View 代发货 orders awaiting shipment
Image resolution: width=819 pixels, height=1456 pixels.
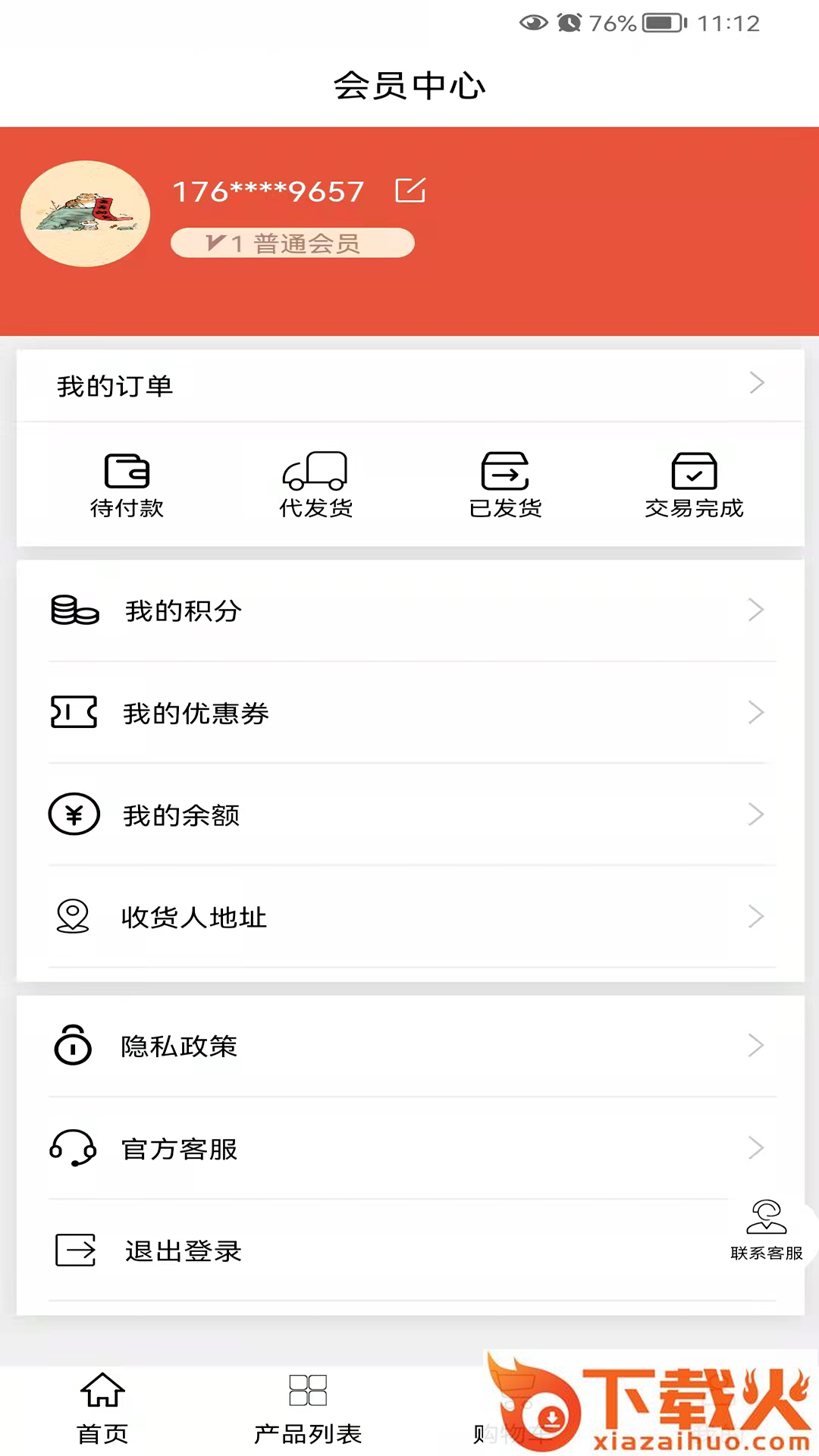[x=315, y=485]
